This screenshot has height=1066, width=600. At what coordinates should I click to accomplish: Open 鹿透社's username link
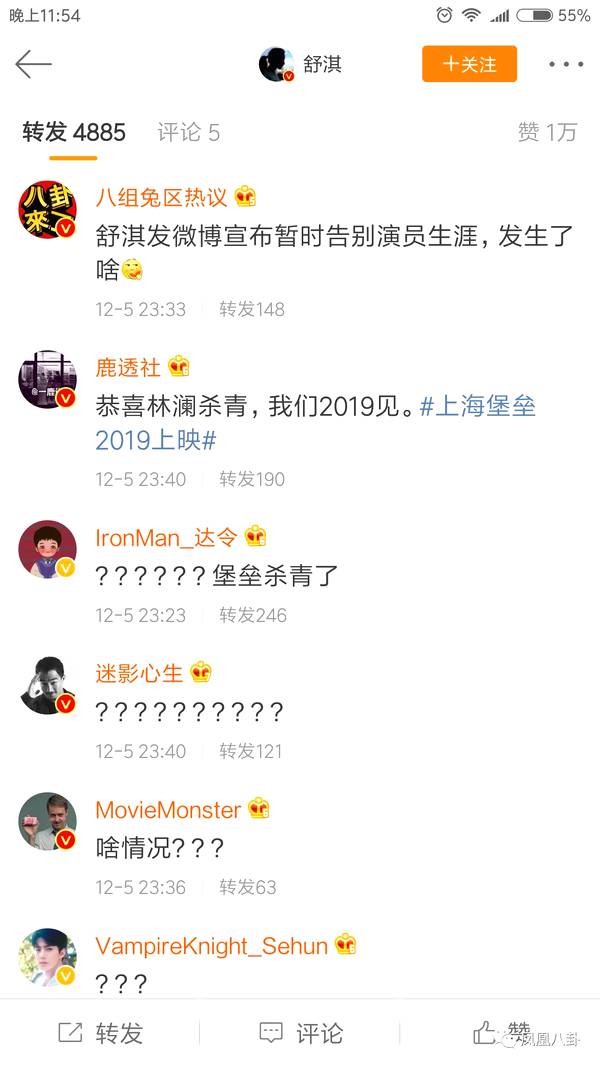pos(127,367)
